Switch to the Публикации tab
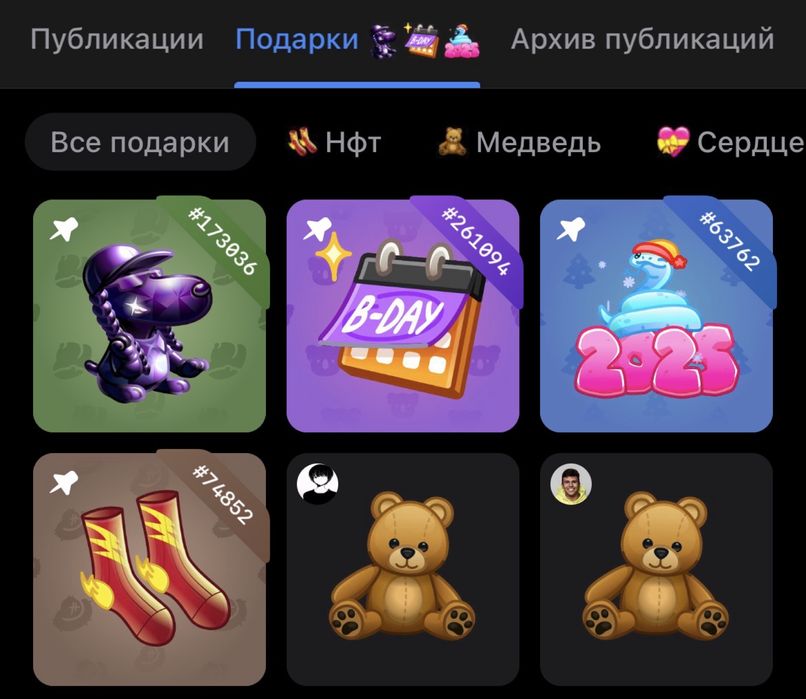This screenshot has width=806, height=699. 117,40
